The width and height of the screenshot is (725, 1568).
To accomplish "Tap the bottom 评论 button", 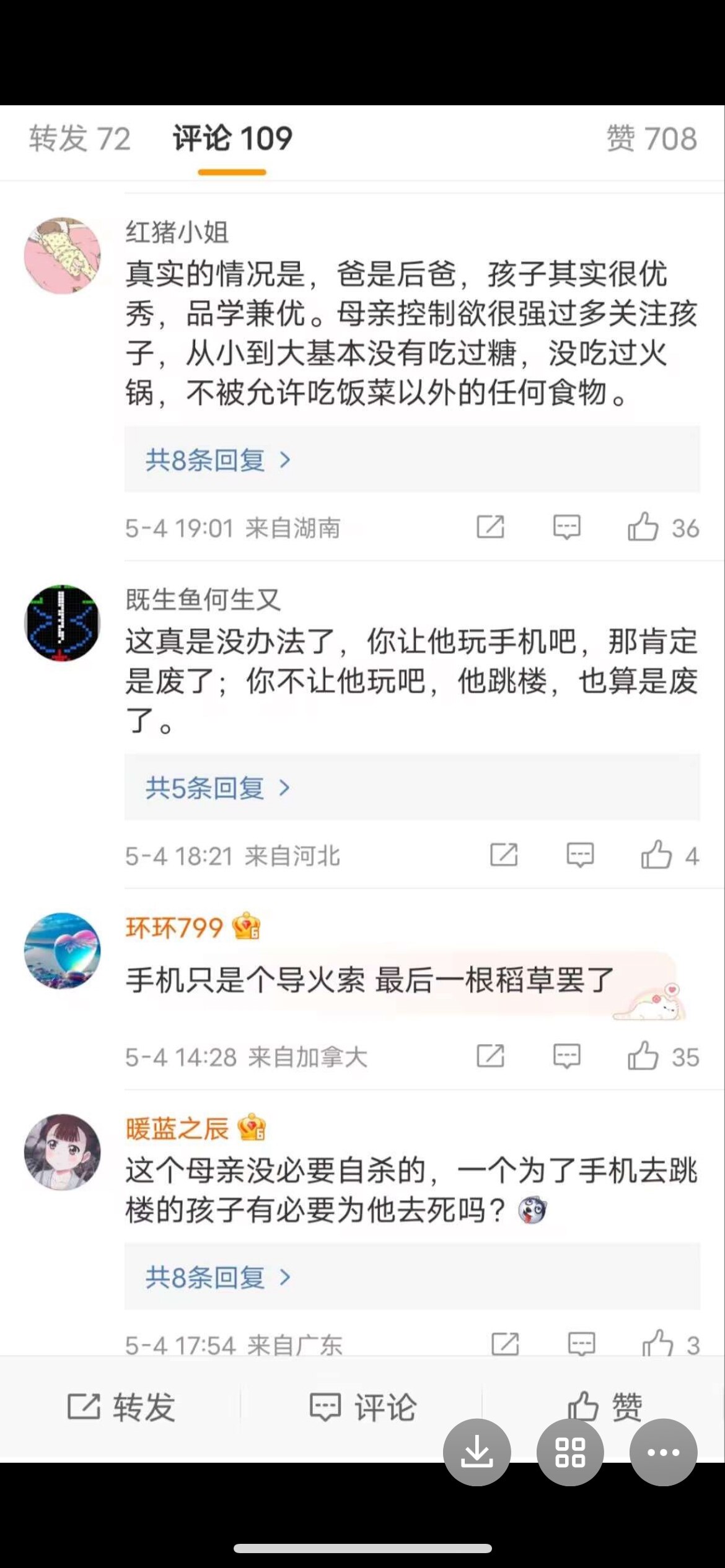I will [x=363, y=1407].
